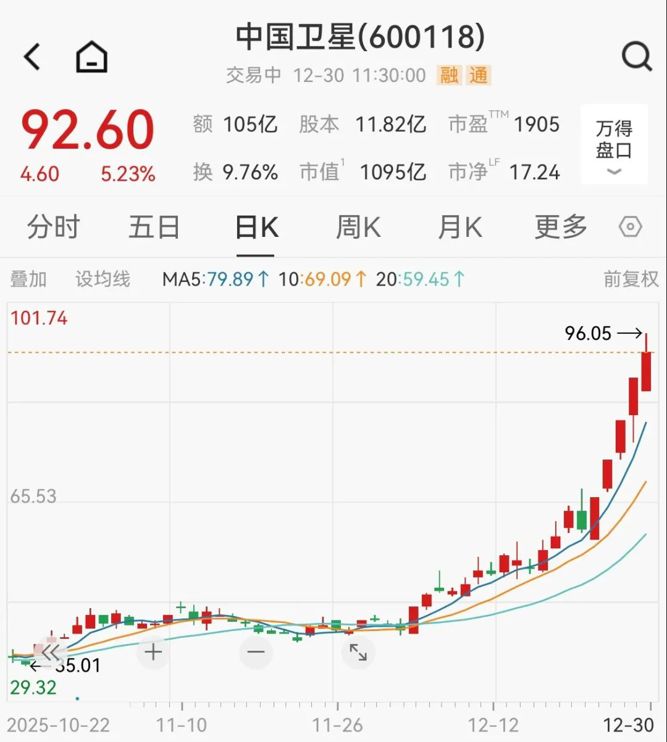Switch to the 分时 chart tab
Image resolution: width=667 pixels, height=742 pixels.
tap(53, 227)
